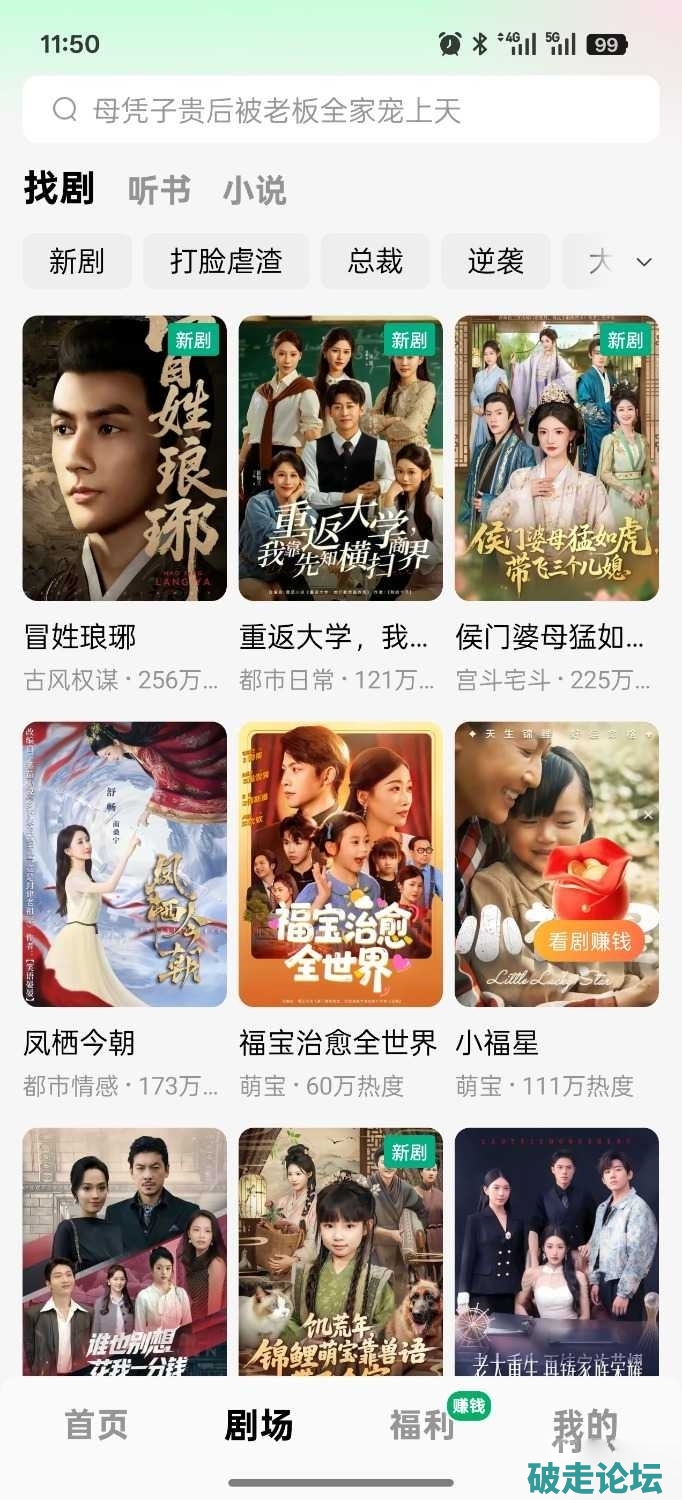The width and height of the screenshot is (682, 1500).
Task: Select the 新剧 filter chip
Action: (77, 261)
